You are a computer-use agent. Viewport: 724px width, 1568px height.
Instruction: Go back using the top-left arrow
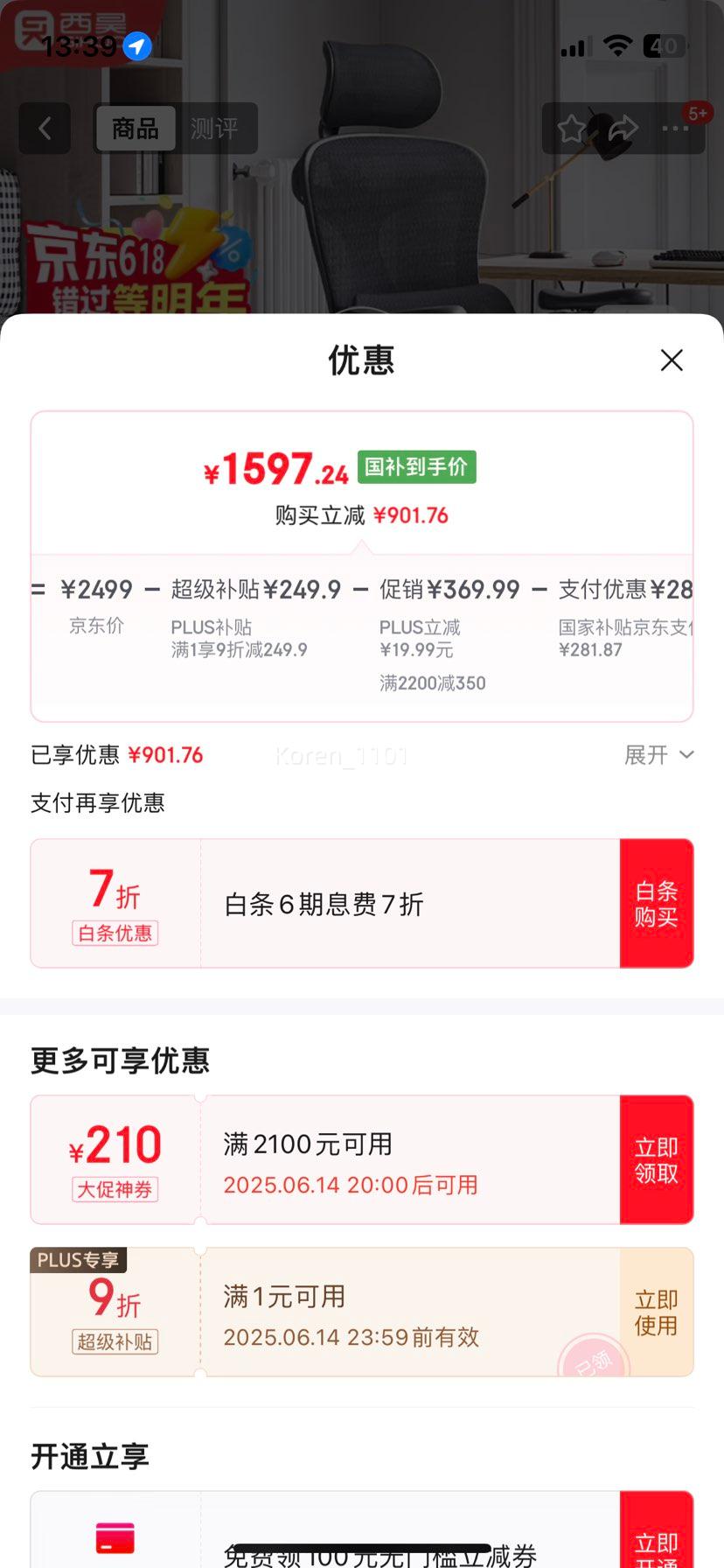pyautogui.click(x=45, y=129)
